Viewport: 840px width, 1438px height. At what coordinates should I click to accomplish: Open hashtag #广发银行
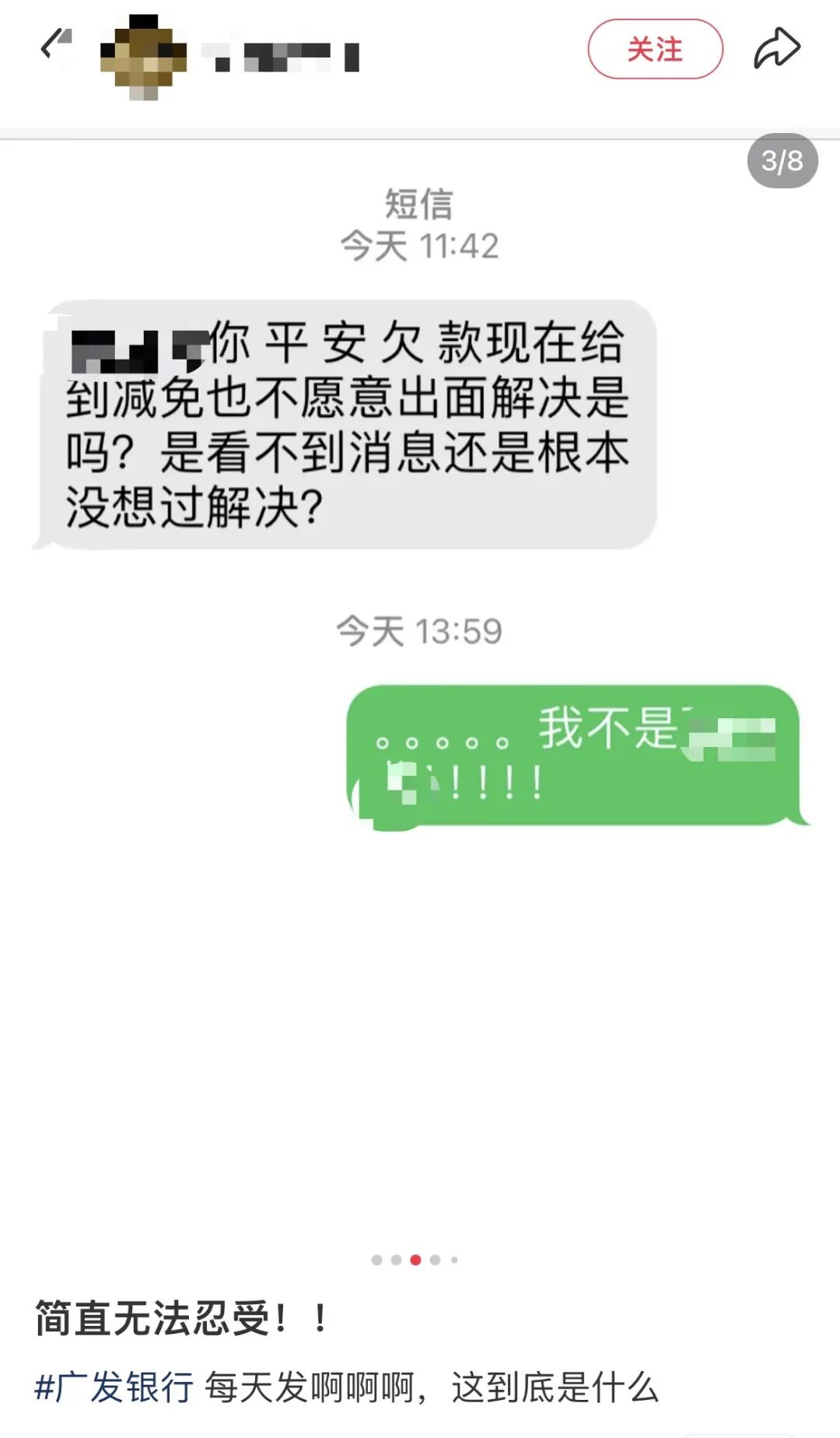click(114, 1387)
